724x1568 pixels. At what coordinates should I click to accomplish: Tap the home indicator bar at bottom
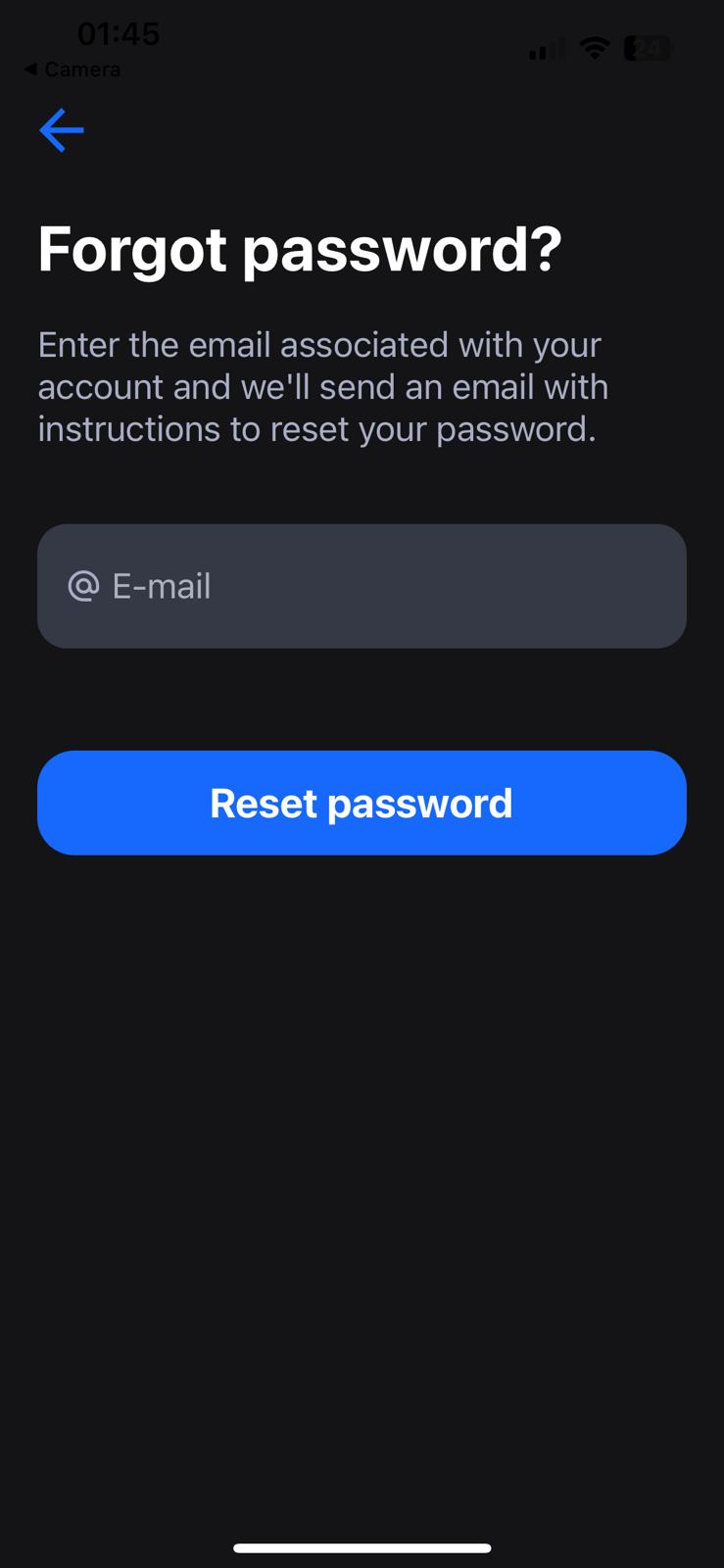[362, 1547]
